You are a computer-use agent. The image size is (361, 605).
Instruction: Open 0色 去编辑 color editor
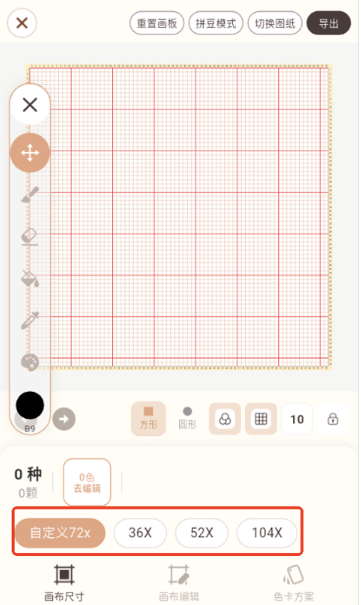tap(87, 482)
